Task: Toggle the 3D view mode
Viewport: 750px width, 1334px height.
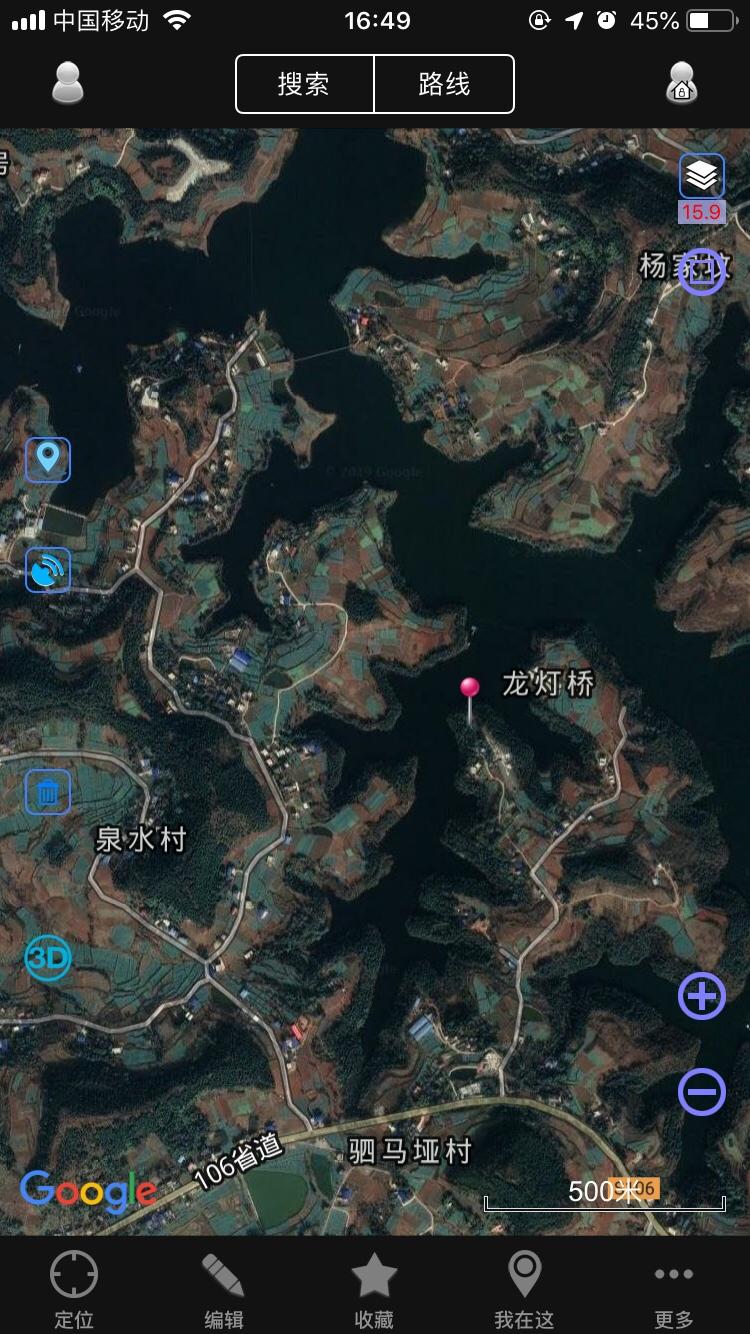Action: tap(48, 958)
